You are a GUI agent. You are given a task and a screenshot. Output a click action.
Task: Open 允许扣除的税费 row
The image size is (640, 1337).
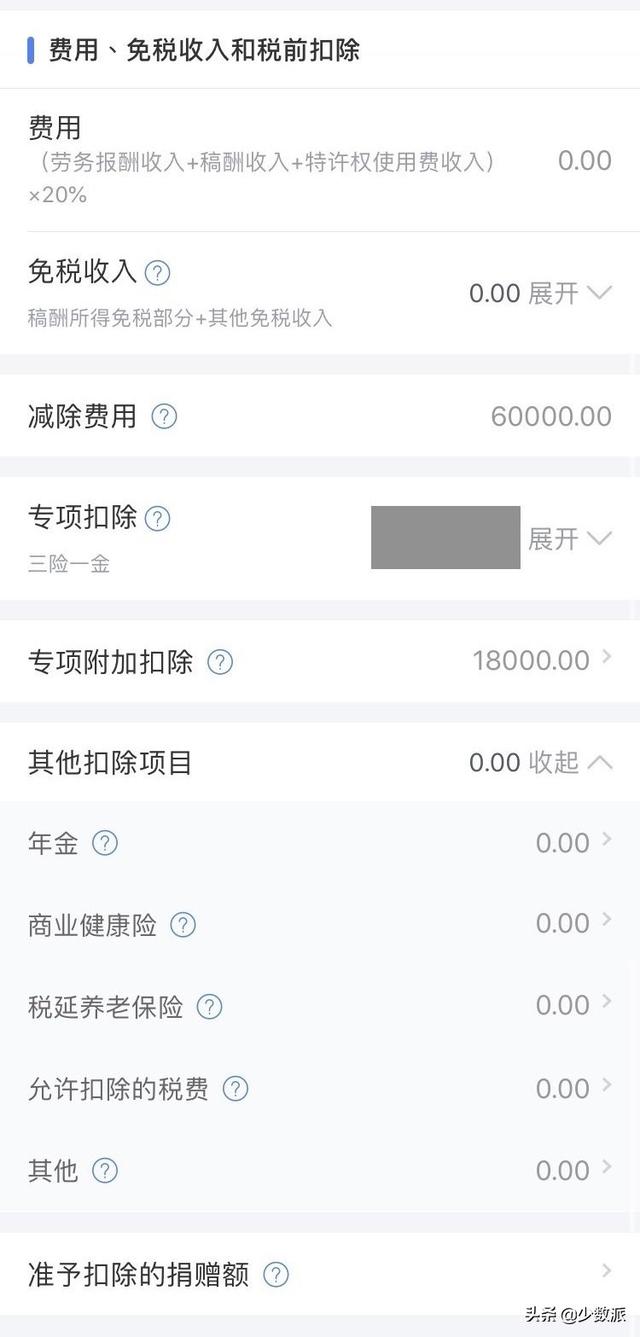click(320, 1088)
